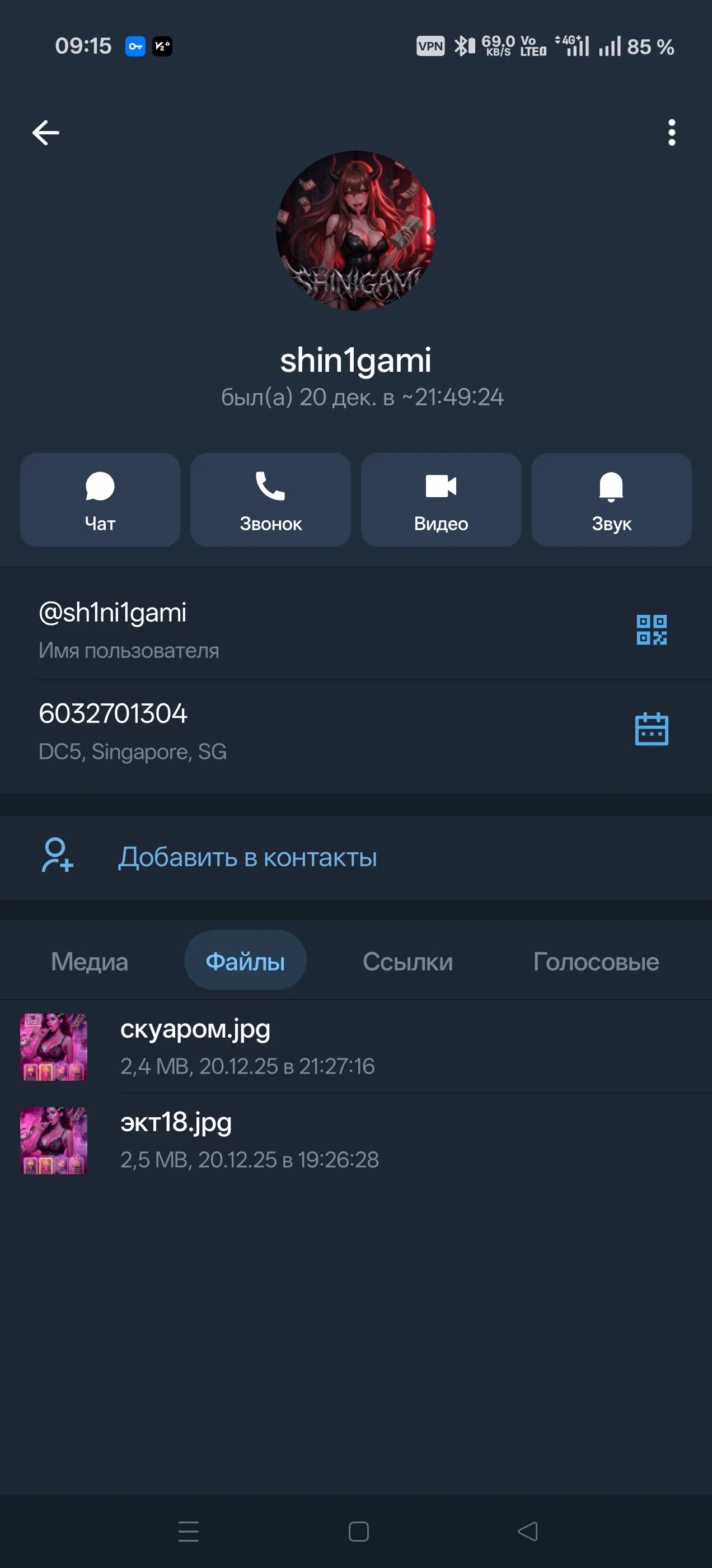Image resolution: width=712 pixels, height=1568 pixels.
Task: Open the calendar icon beside 6032701304
Action: (651, 729)
